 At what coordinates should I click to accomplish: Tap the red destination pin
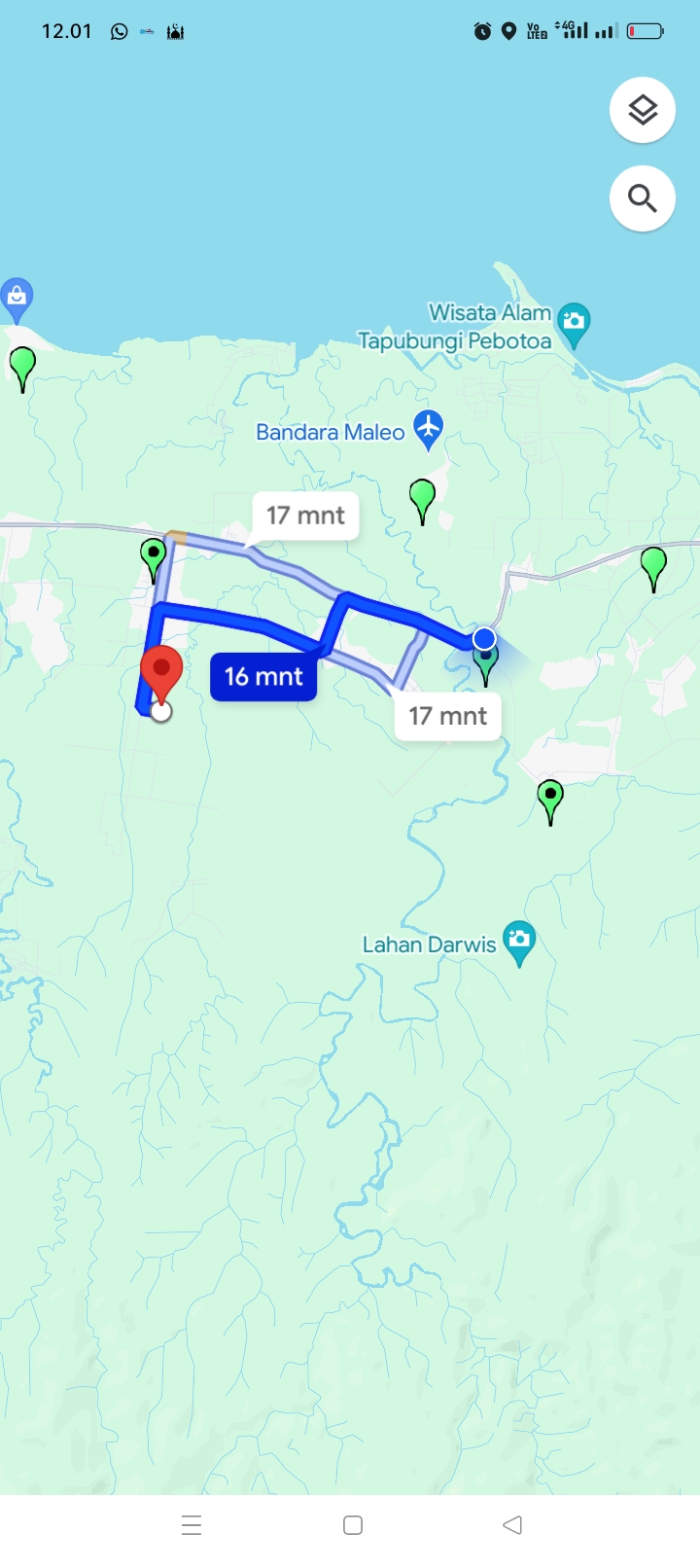pyautogui.click(x=161, y=673)
